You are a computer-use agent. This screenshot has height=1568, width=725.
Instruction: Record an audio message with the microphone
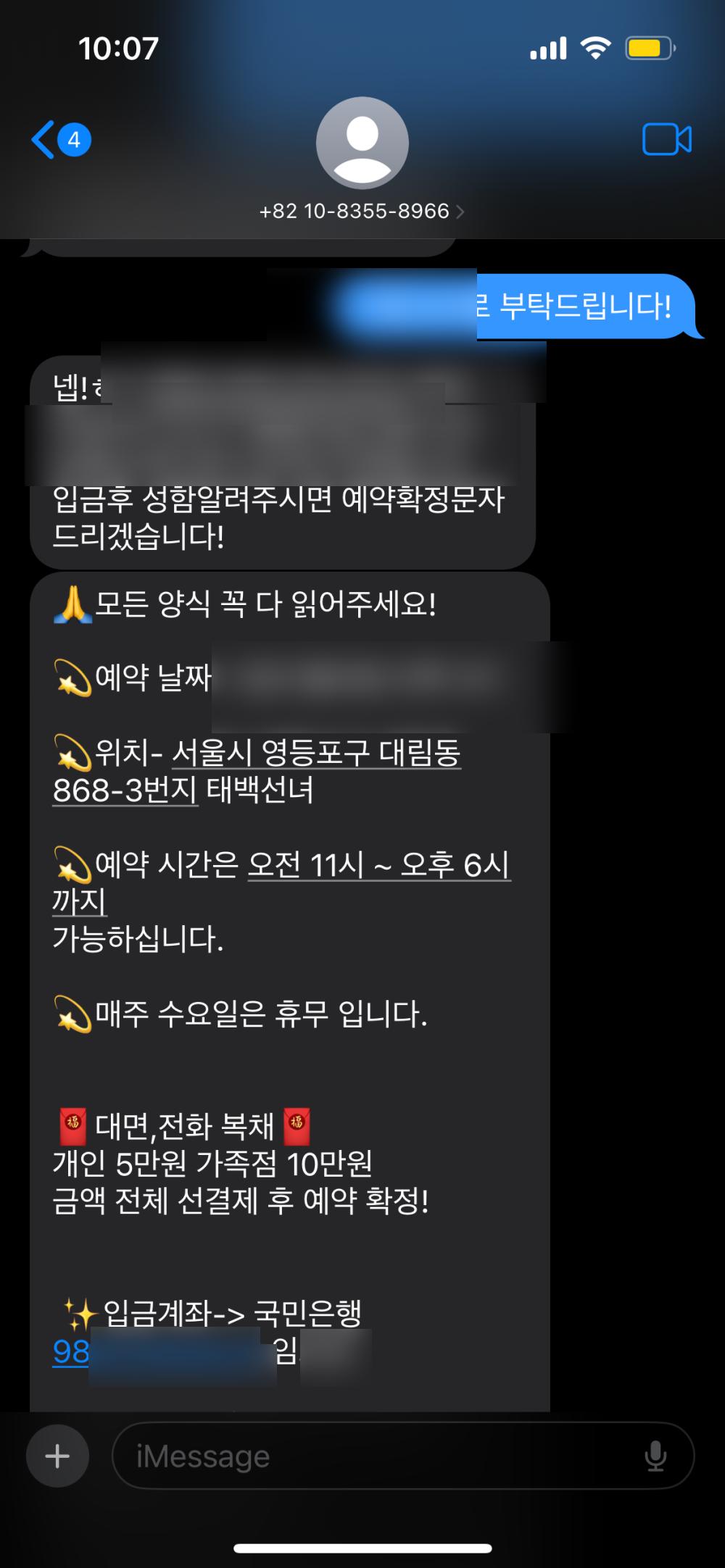655,1456
